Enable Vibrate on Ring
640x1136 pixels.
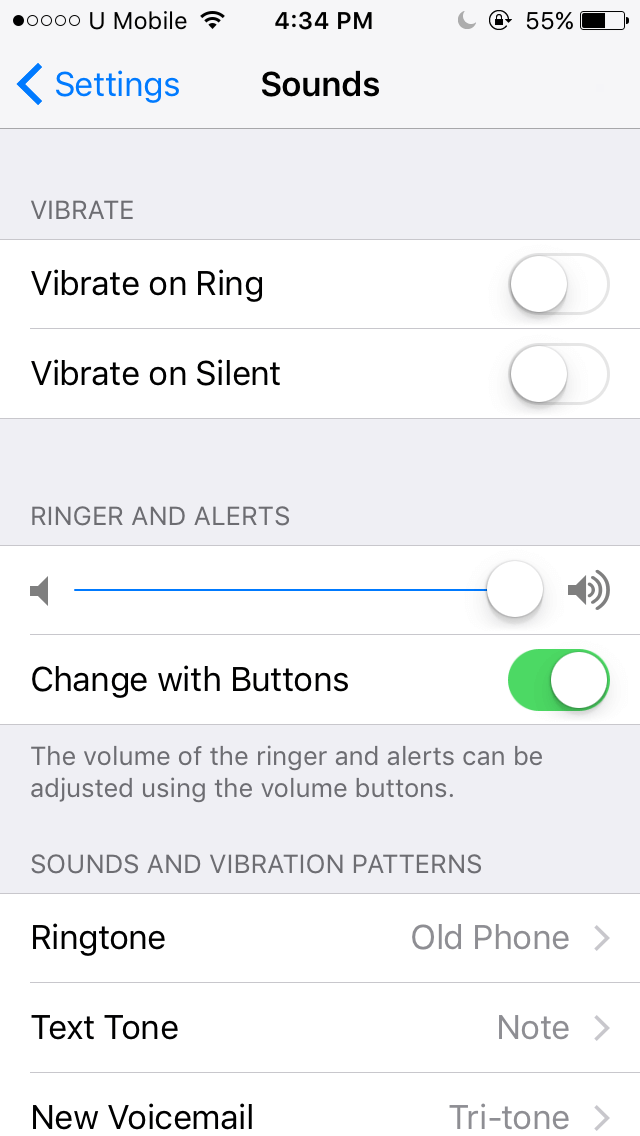(x=559, y=284)
